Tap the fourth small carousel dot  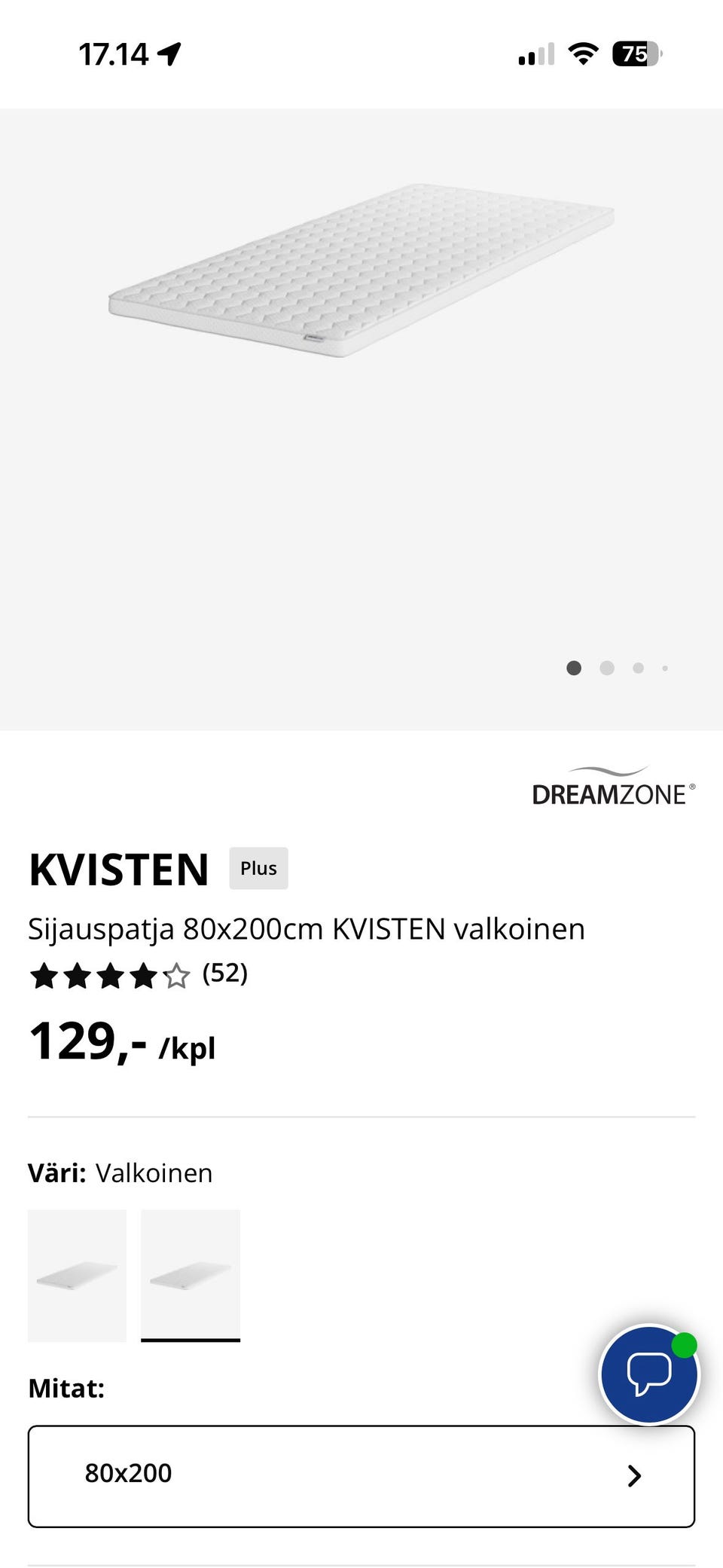(x=665, y=668)
